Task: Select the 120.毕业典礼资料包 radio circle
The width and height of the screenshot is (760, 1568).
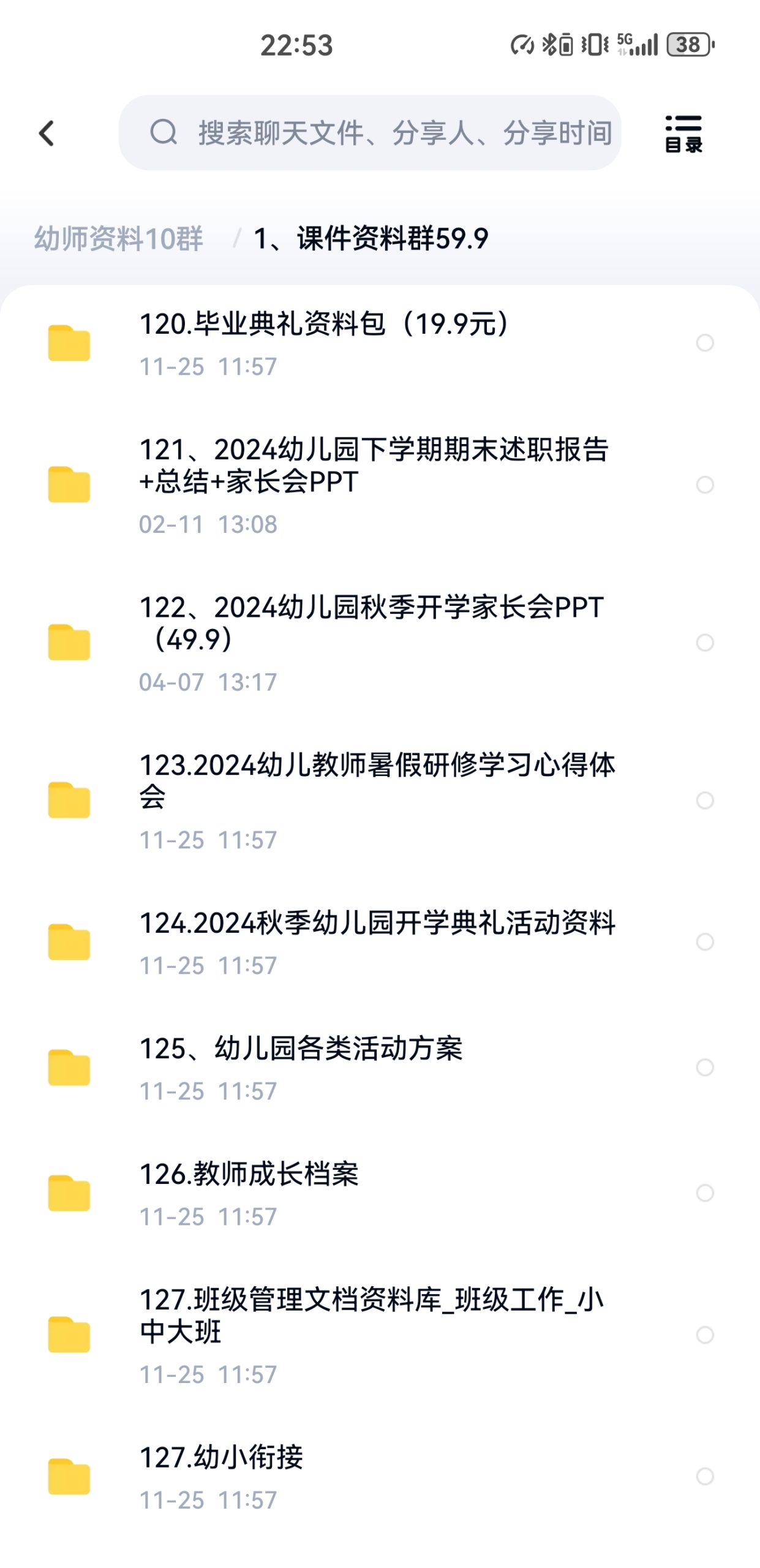Action: click(x=705, y=343)
